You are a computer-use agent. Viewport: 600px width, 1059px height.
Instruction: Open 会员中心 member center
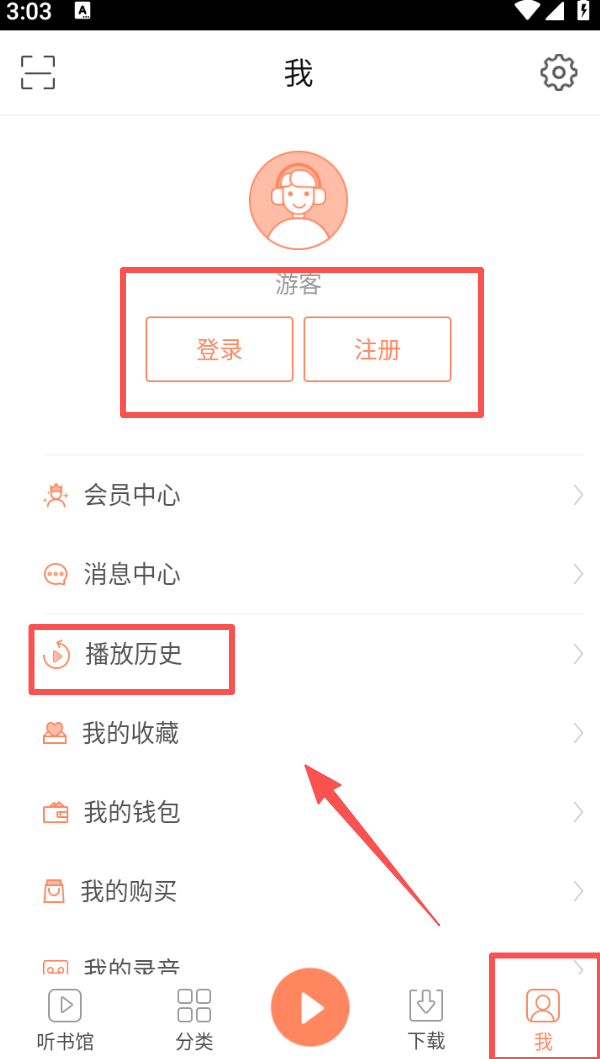(300, 495)
